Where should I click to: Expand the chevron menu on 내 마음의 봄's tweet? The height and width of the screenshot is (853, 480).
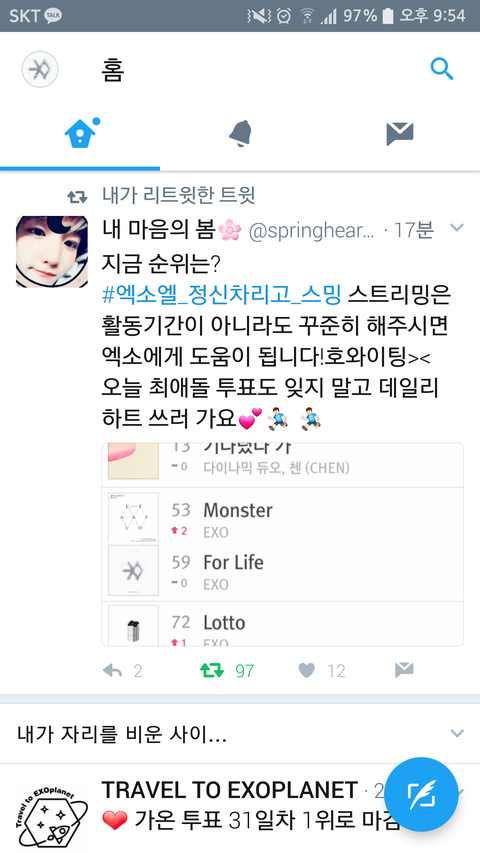[x=457, y=227]
